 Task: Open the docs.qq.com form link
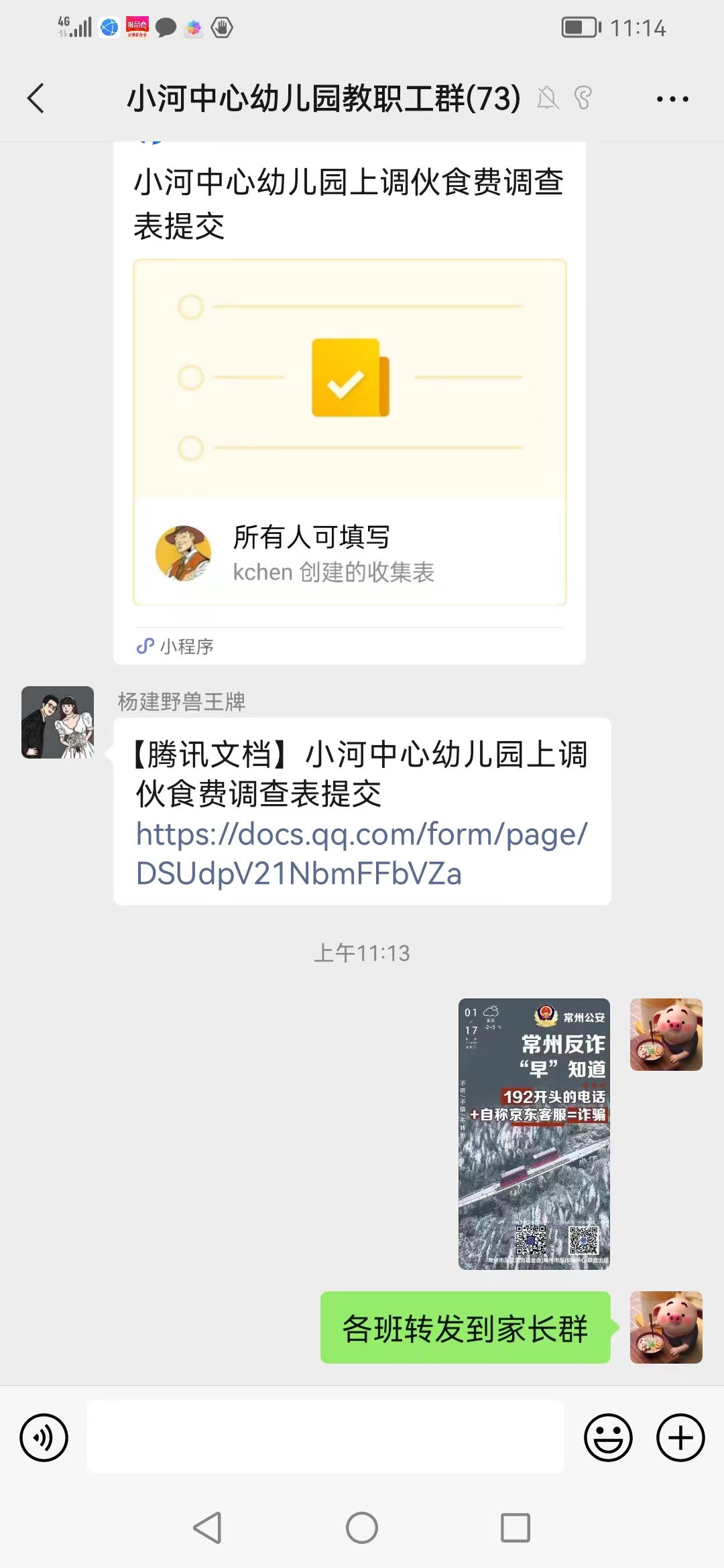coord(362,854)
